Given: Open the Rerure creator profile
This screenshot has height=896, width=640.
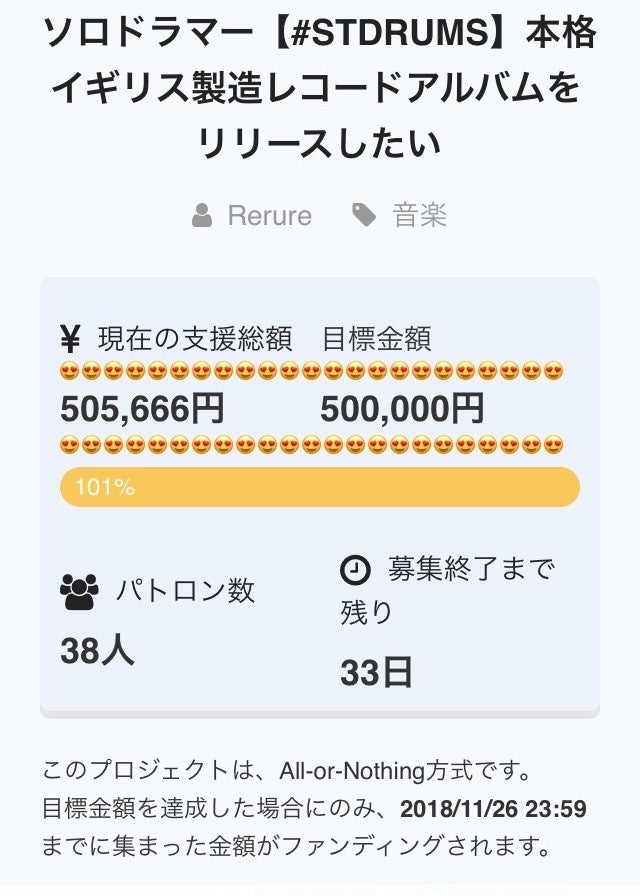Looking at the screenshot, I should (x=268, y=216).
